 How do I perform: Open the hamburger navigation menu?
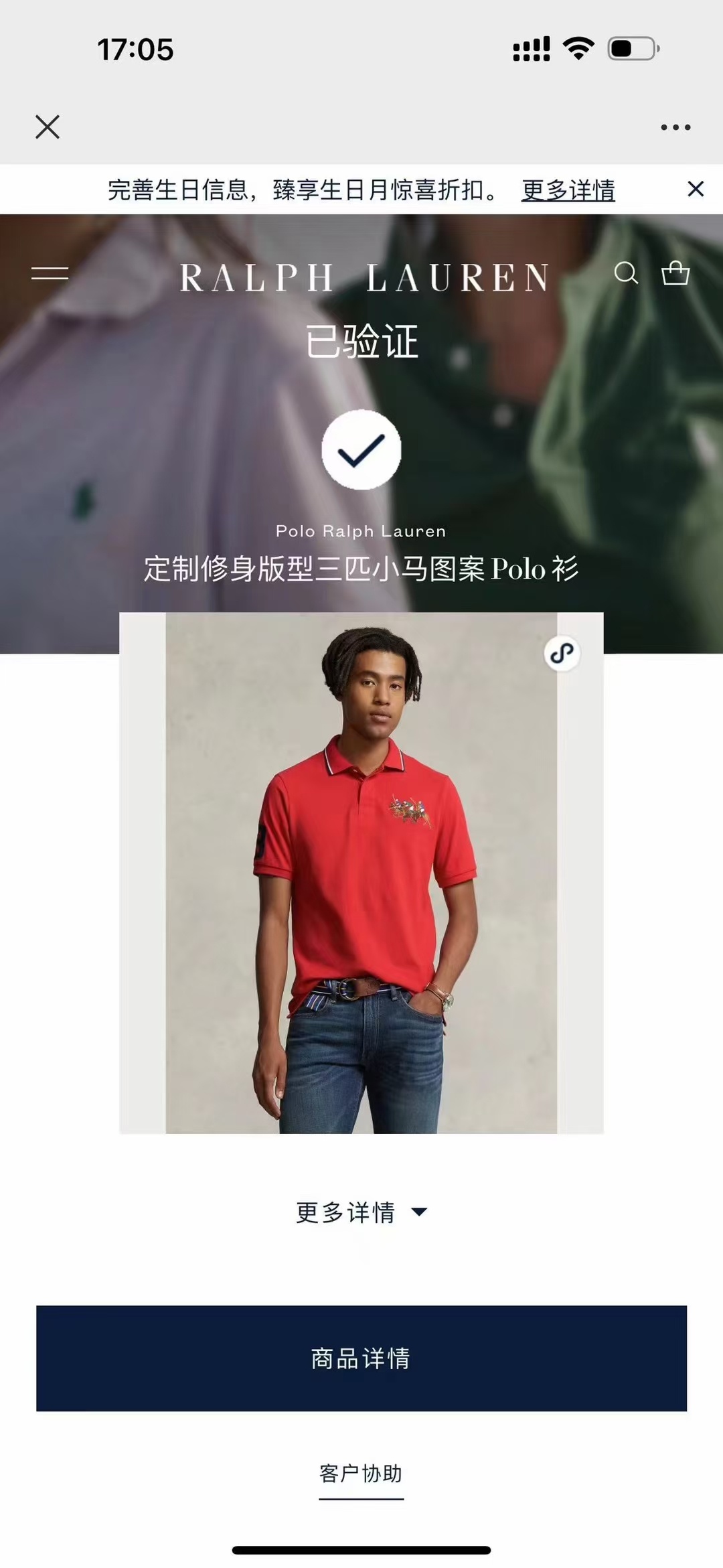tap(50, 273)
